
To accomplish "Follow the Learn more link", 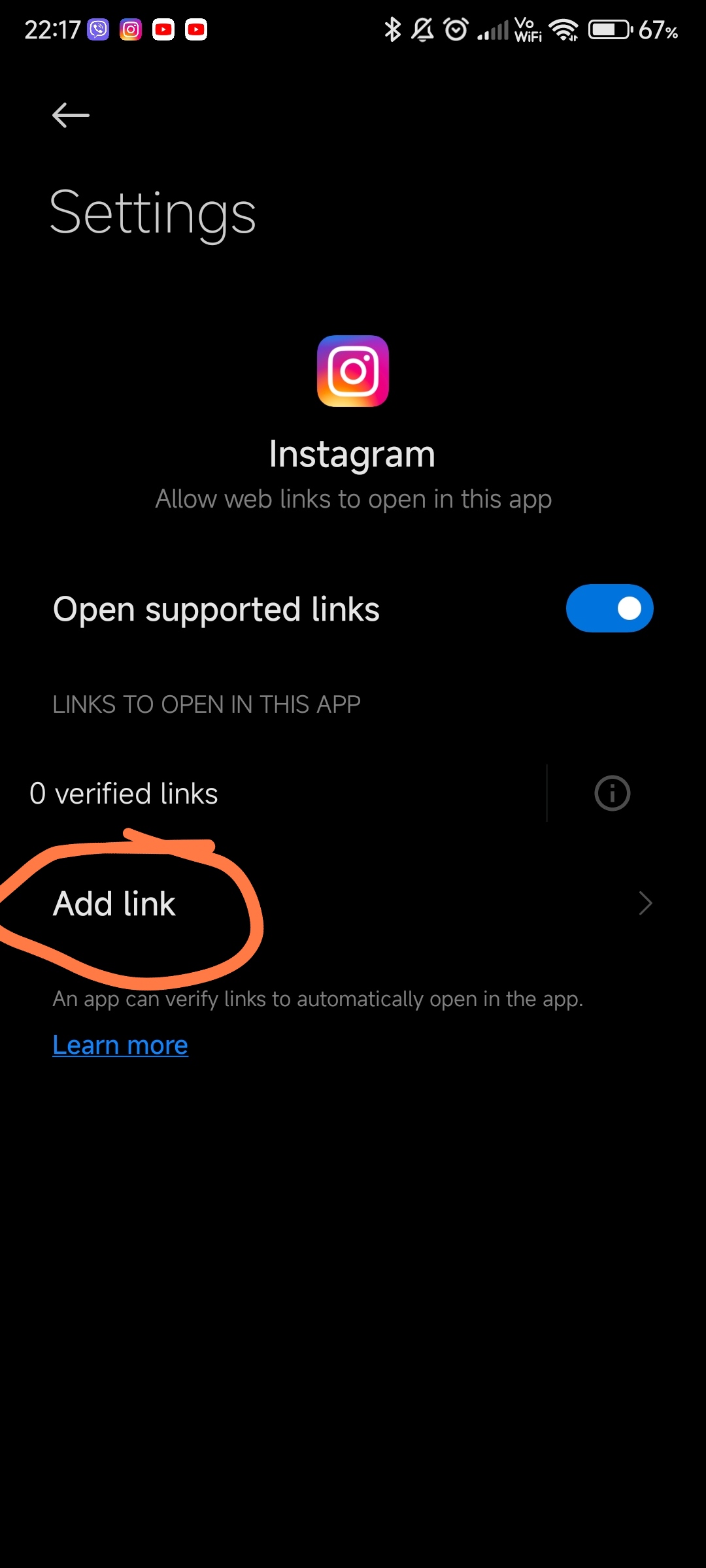I will tap(120, 1045).
